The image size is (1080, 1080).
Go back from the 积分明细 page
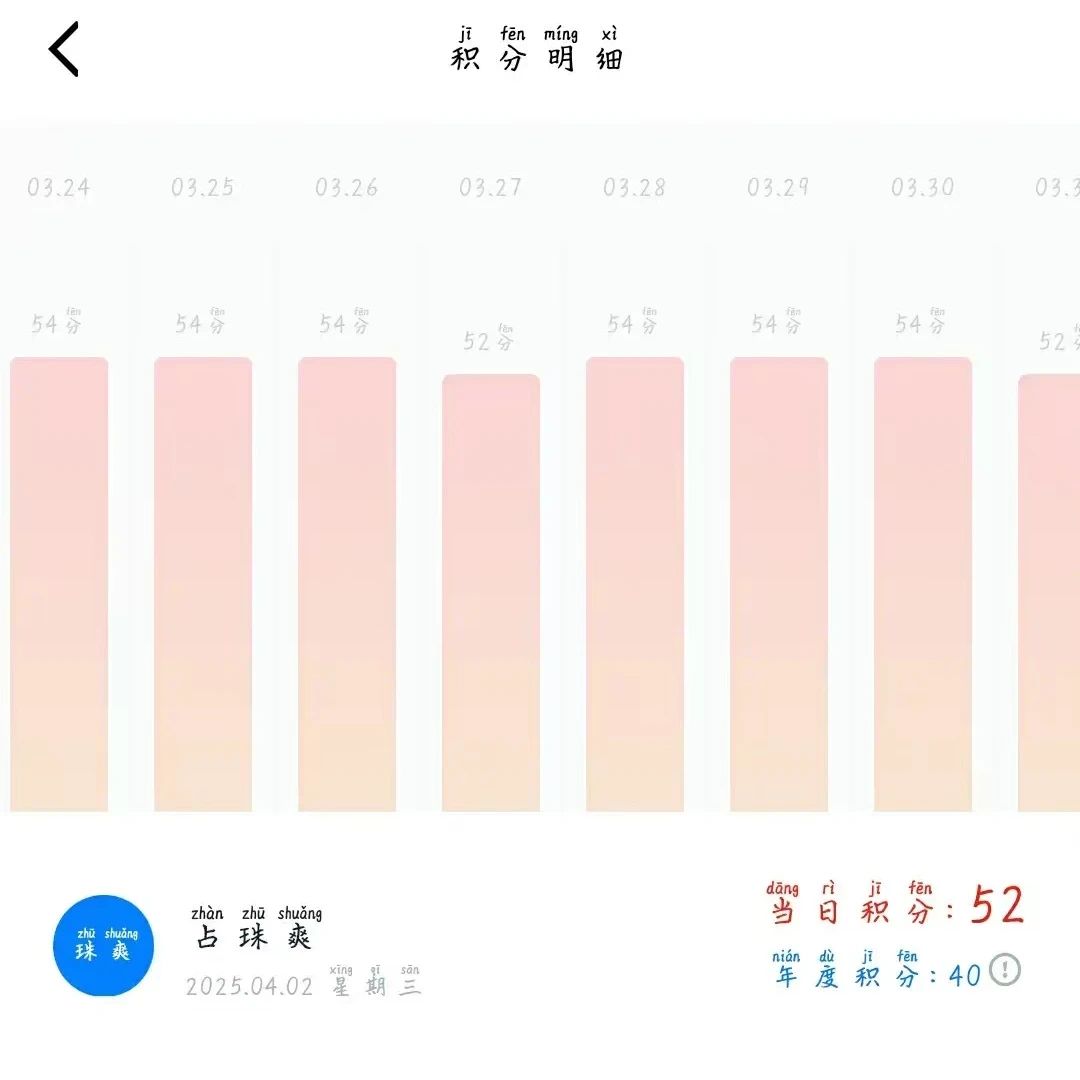pyautogui.click(x=64, y=50)
